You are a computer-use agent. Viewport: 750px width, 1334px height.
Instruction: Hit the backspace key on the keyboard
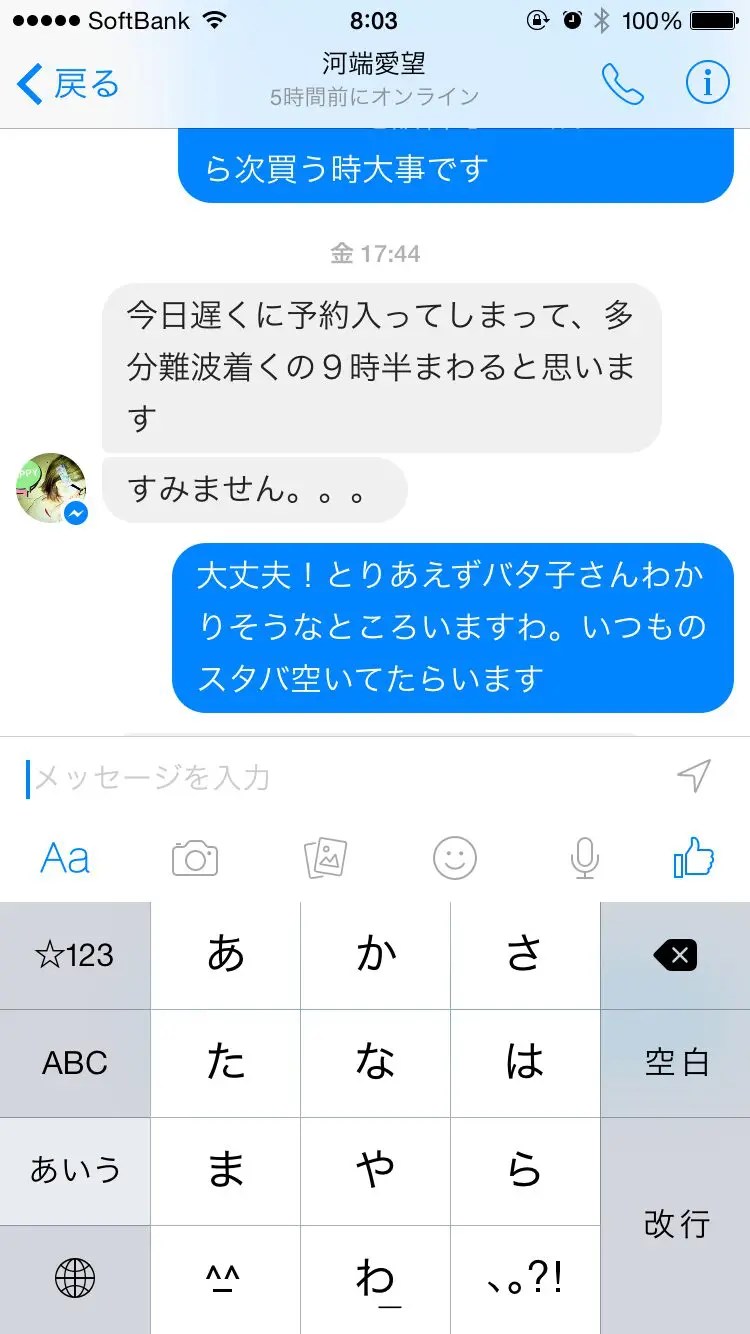click(675, 956)
